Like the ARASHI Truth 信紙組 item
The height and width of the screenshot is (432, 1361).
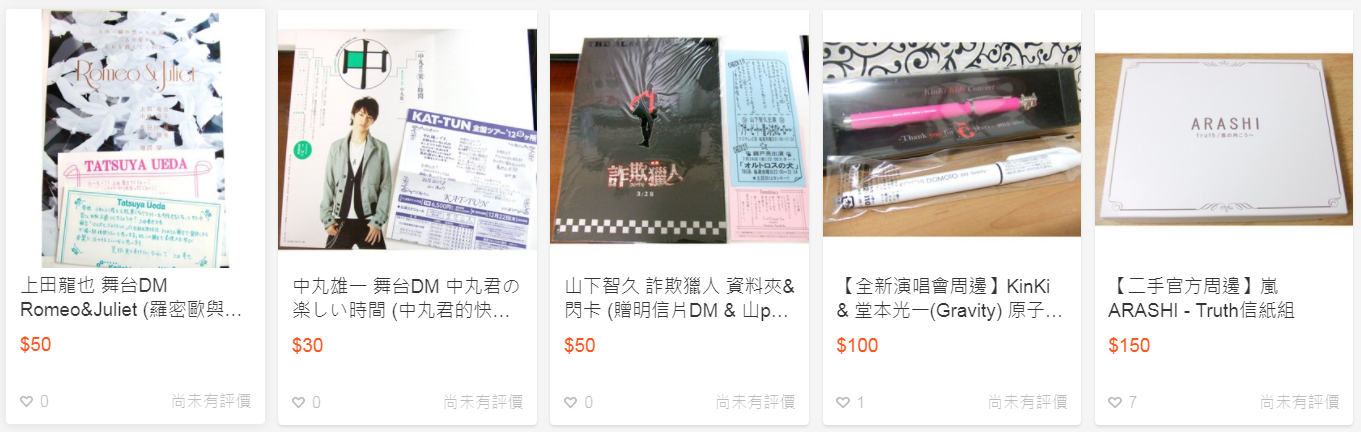pos(1115,401)
